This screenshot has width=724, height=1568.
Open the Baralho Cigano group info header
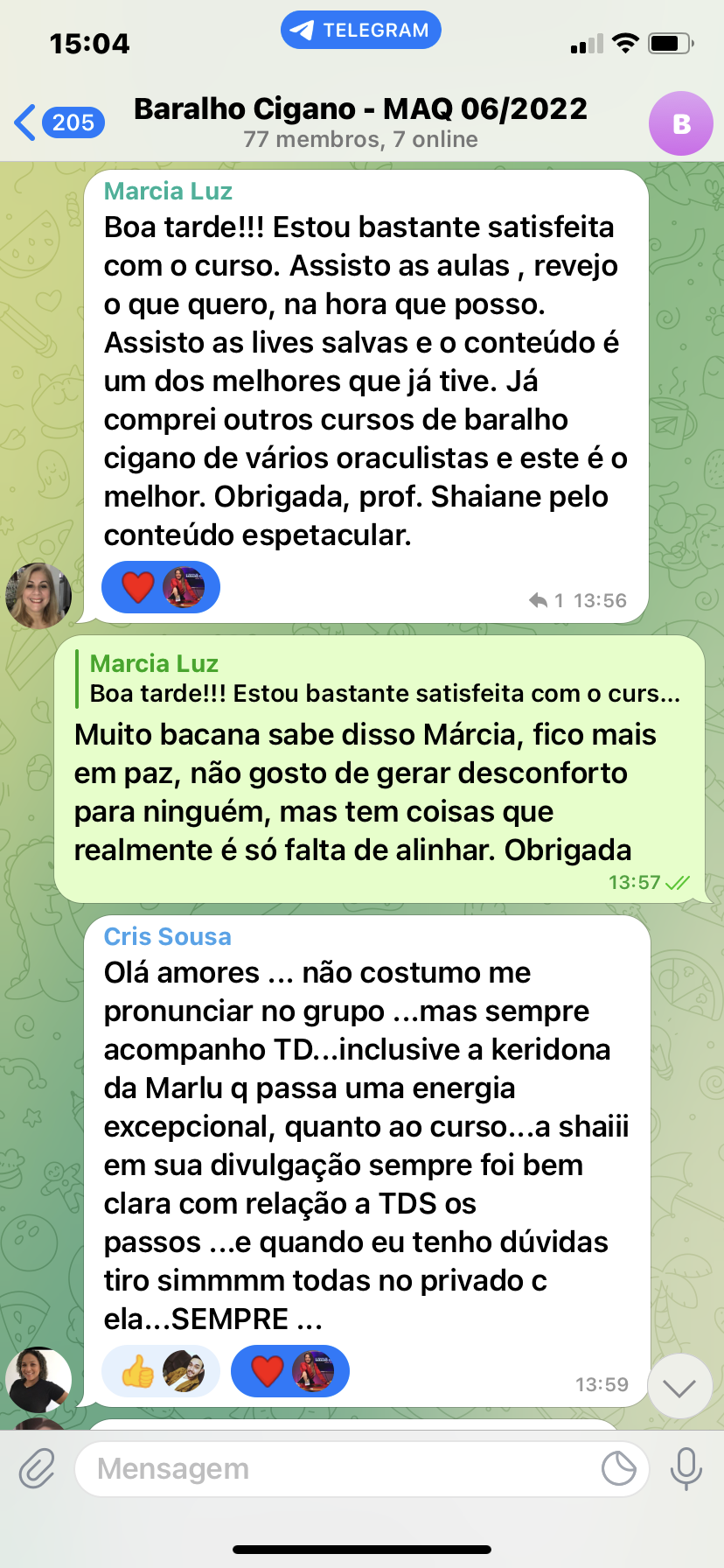(360, 122)
